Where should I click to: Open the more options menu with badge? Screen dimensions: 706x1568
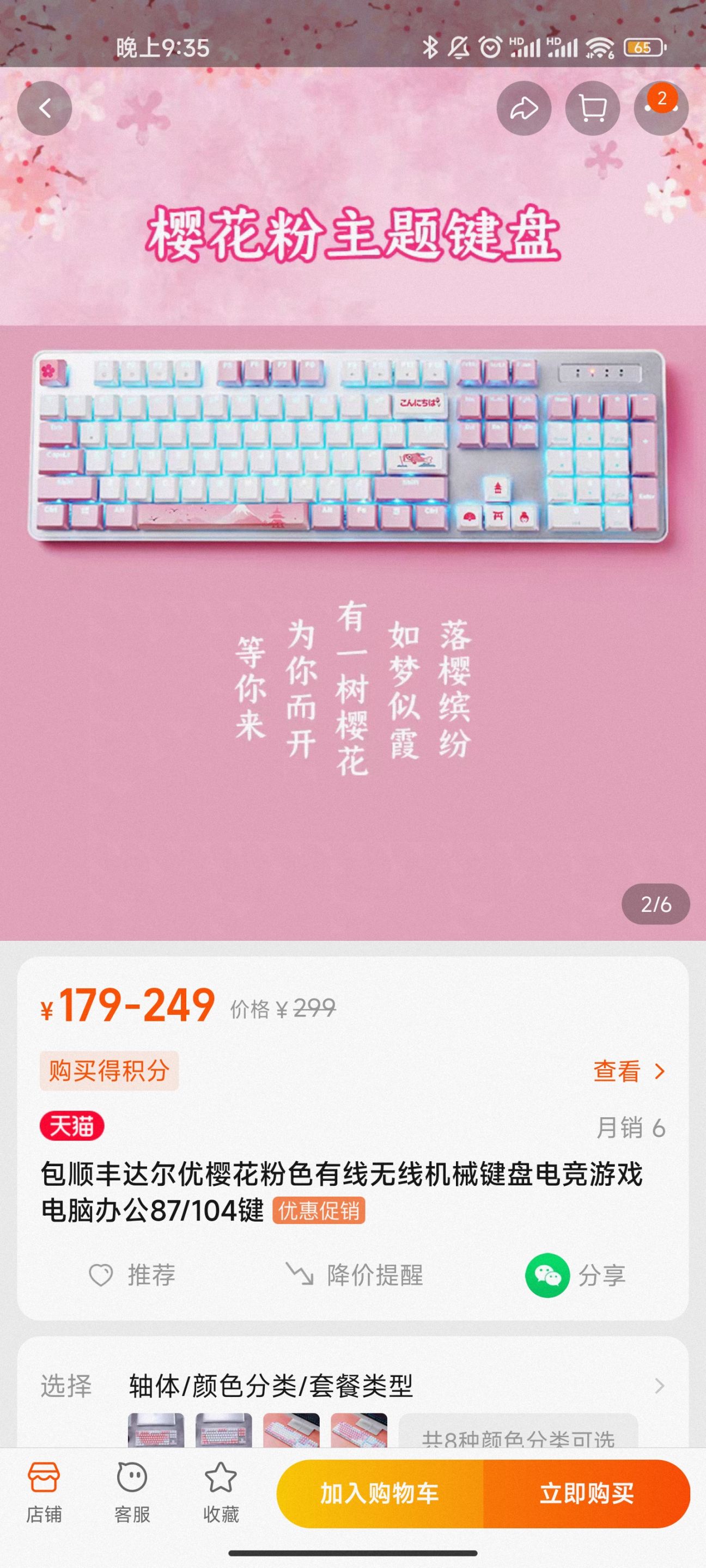(x=661, y=108)
